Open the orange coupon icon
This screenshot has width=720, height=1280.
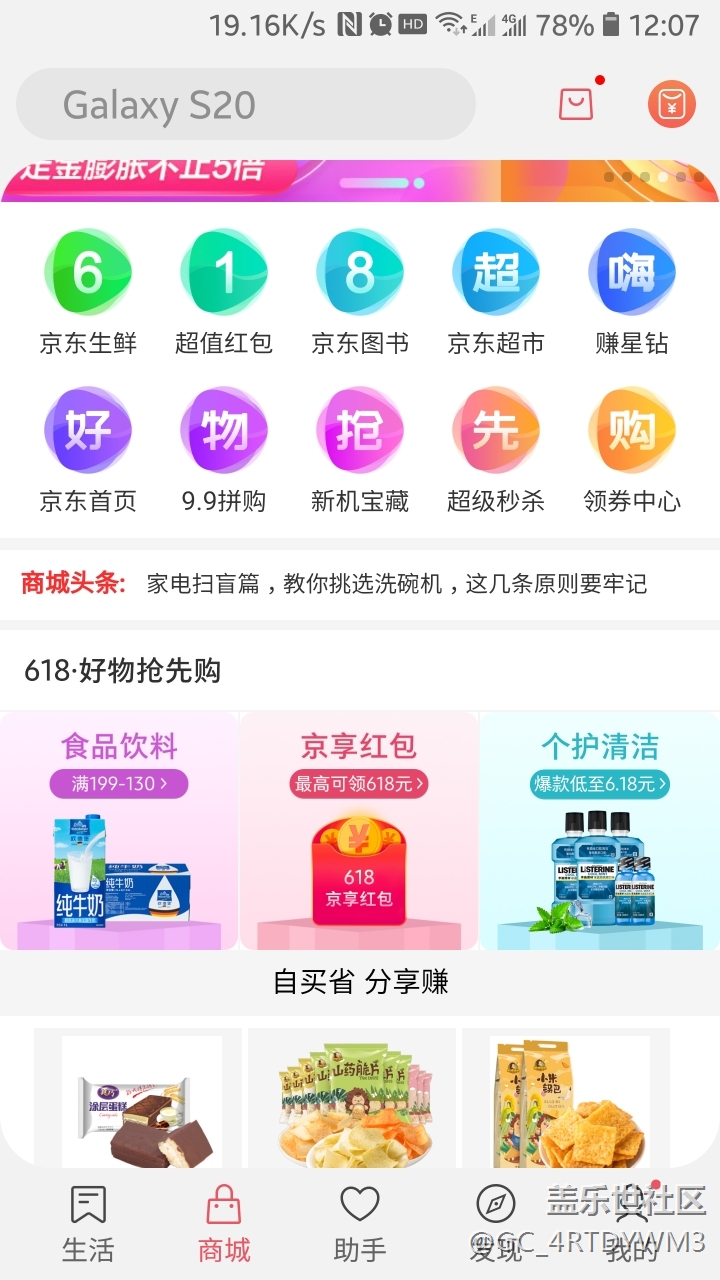[x=672, y=103]
